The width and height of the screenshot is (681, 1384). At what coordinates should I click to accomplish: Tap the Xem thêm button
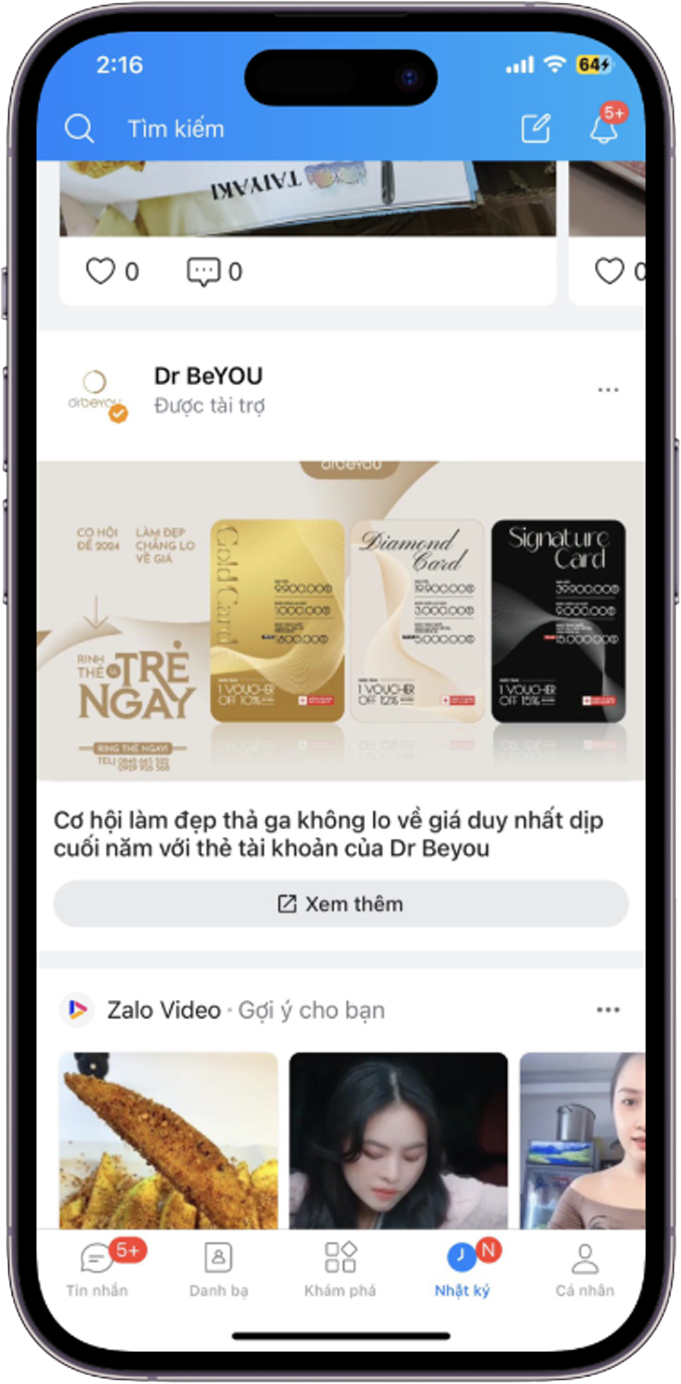[x=340, y=904]
